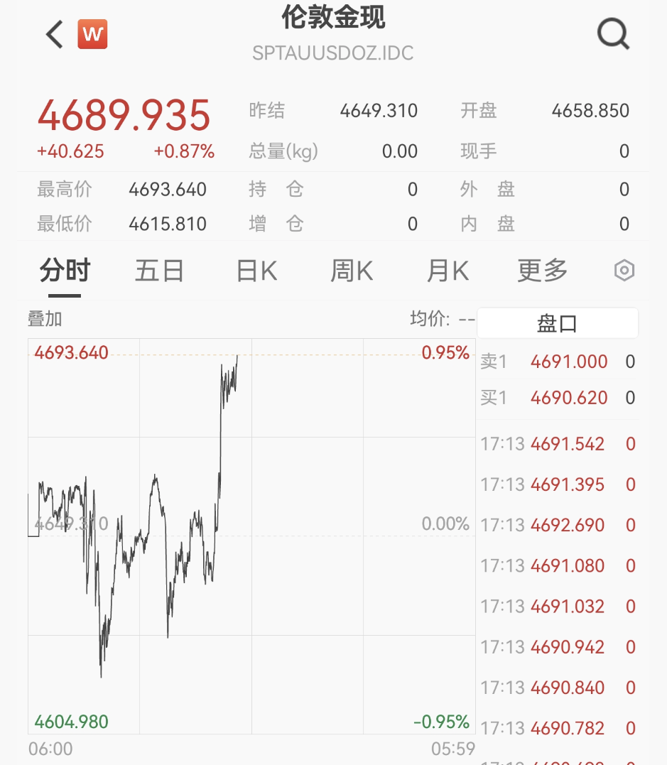Screen dimensions: 667x765
Task: Open the 更多 chart options
Action: point(542,270)
